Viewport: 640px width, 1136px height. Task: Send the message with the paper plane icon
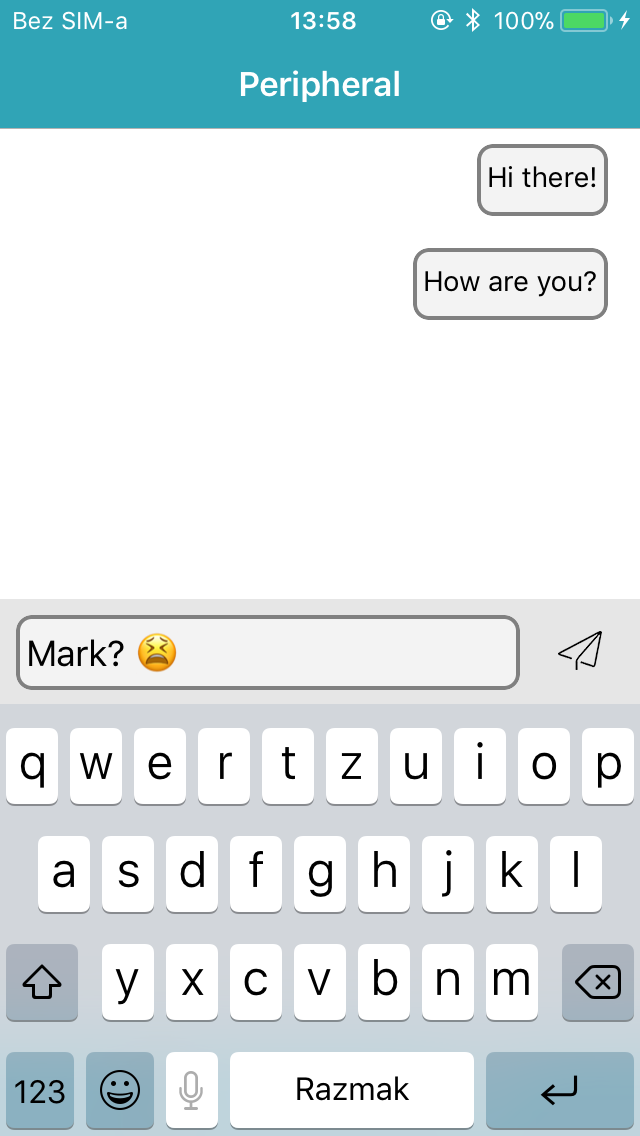point(581,650)
